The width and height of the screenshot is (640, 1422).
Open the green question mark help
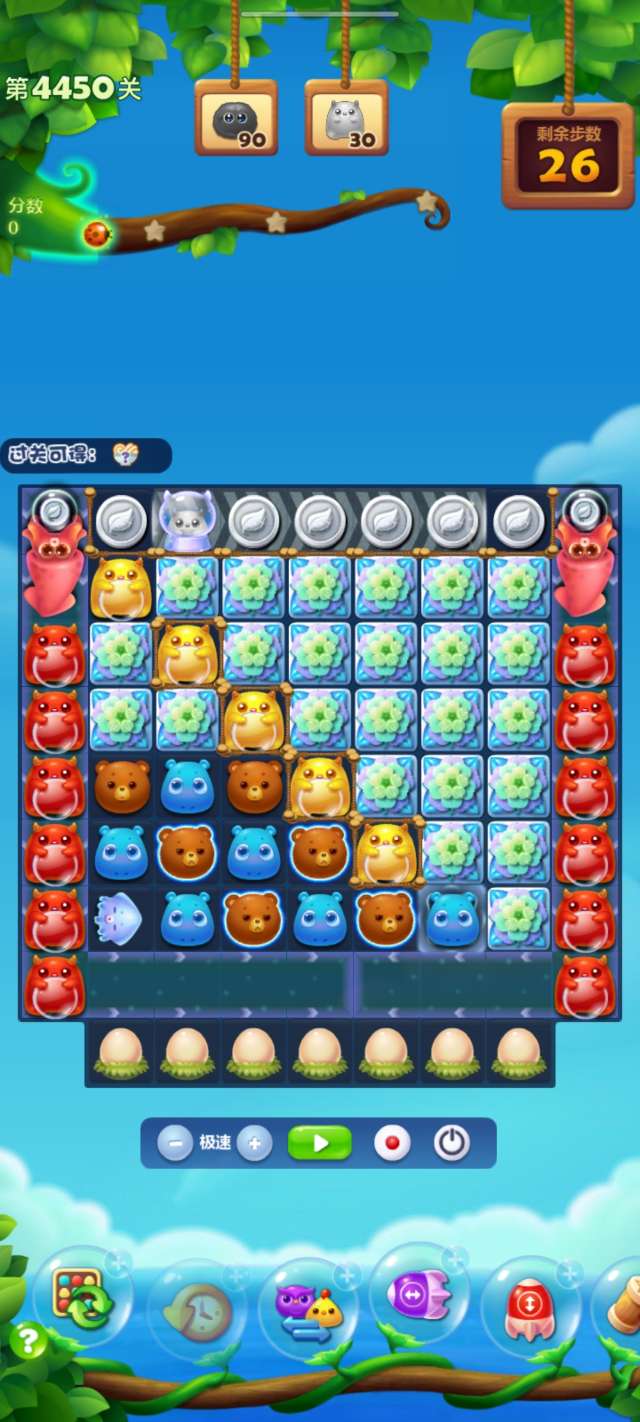click(28, 1341)
